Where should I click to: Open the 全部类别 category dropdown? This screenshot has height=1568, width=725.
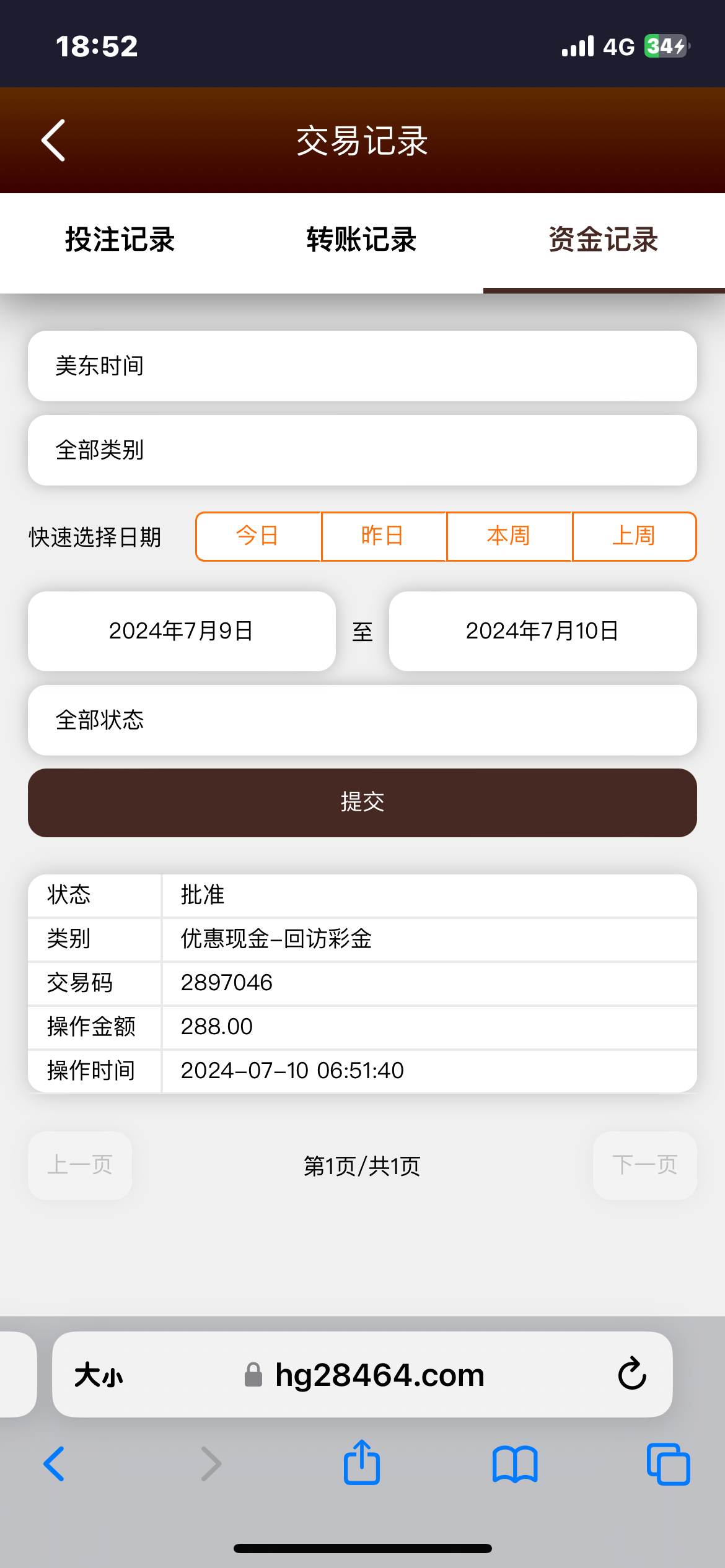click(x=362, y=450)
